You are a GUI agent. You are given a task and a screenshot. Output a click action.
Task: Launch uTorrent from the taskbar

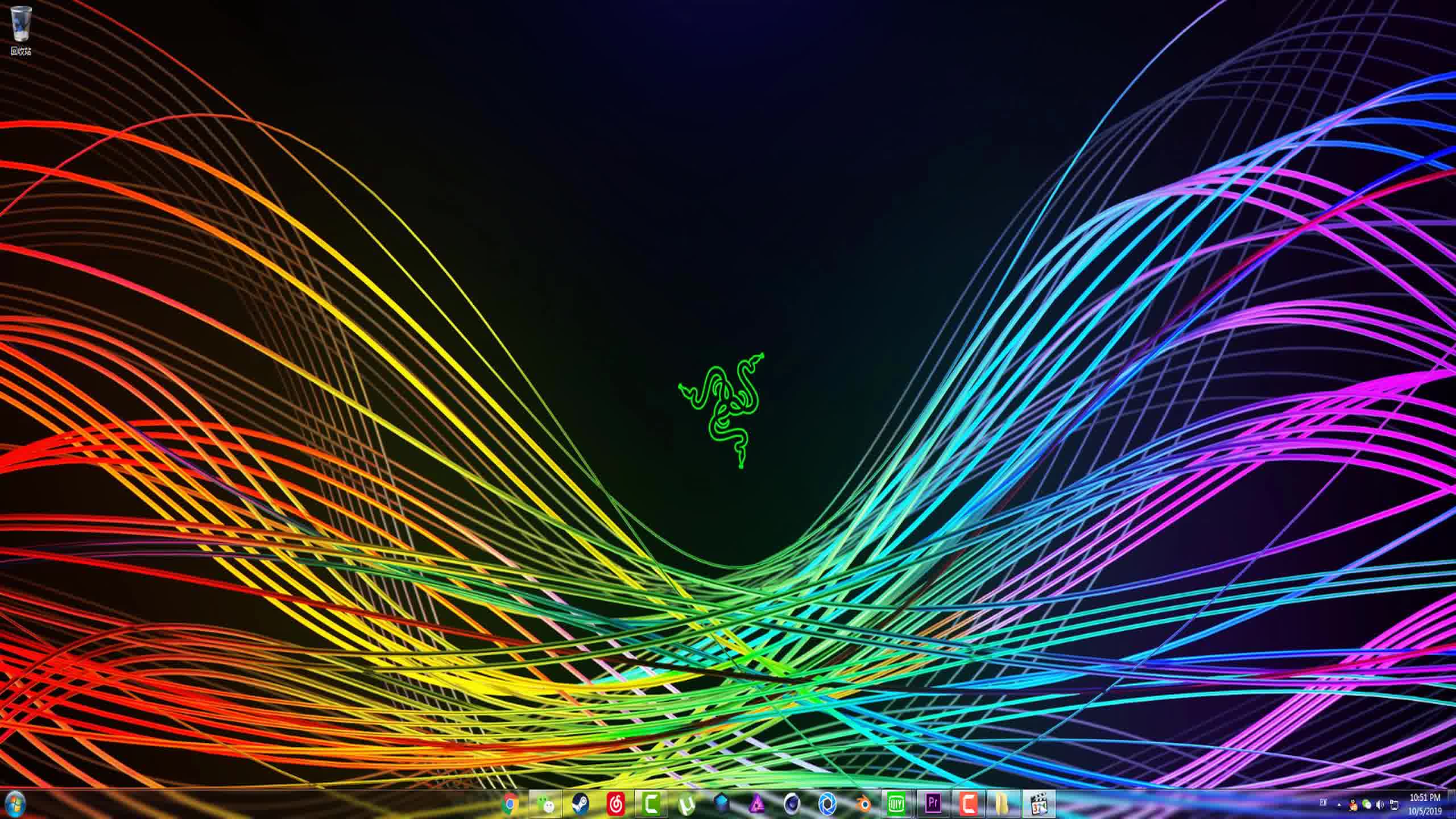pos(687,804)
